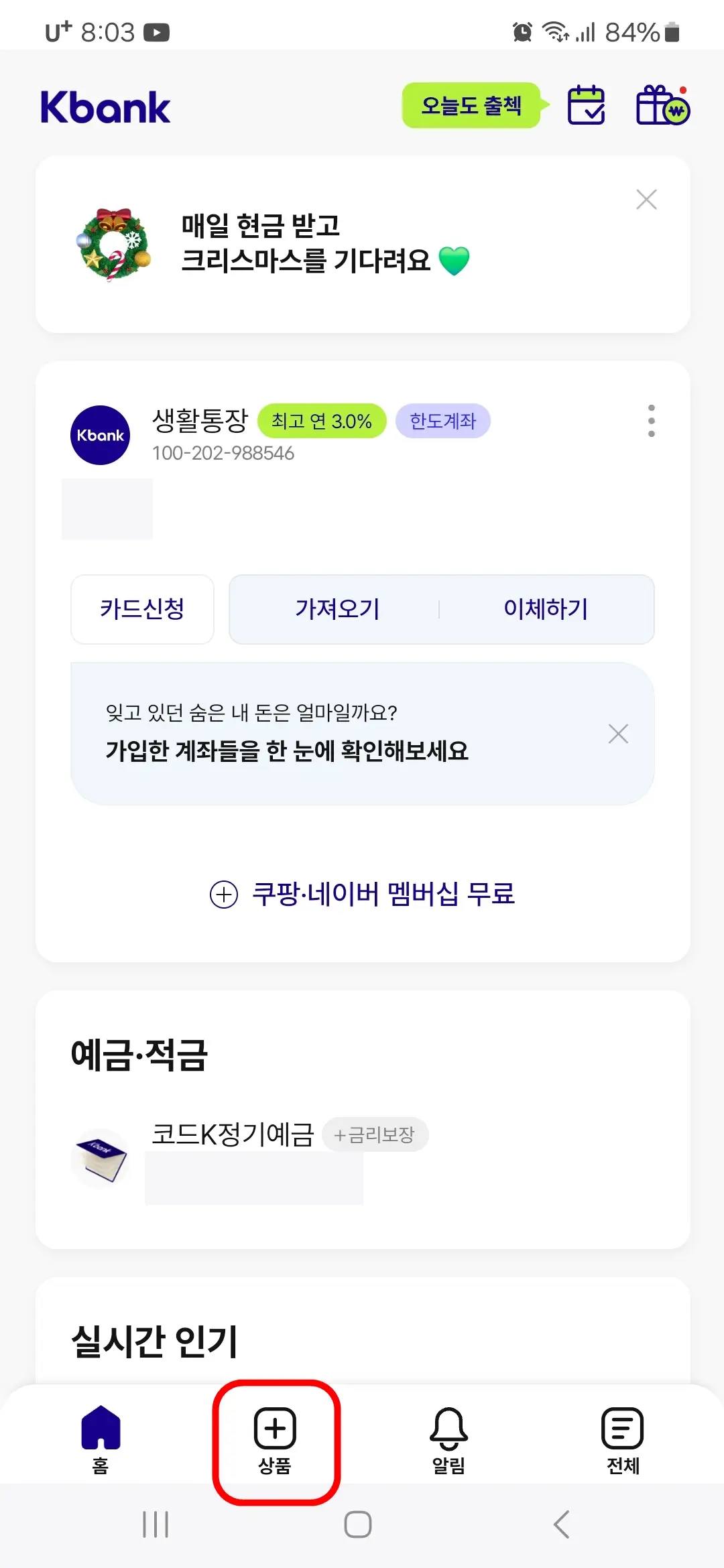
Task: Tap the Kbank account profile icon
Action: click(100, 434)
